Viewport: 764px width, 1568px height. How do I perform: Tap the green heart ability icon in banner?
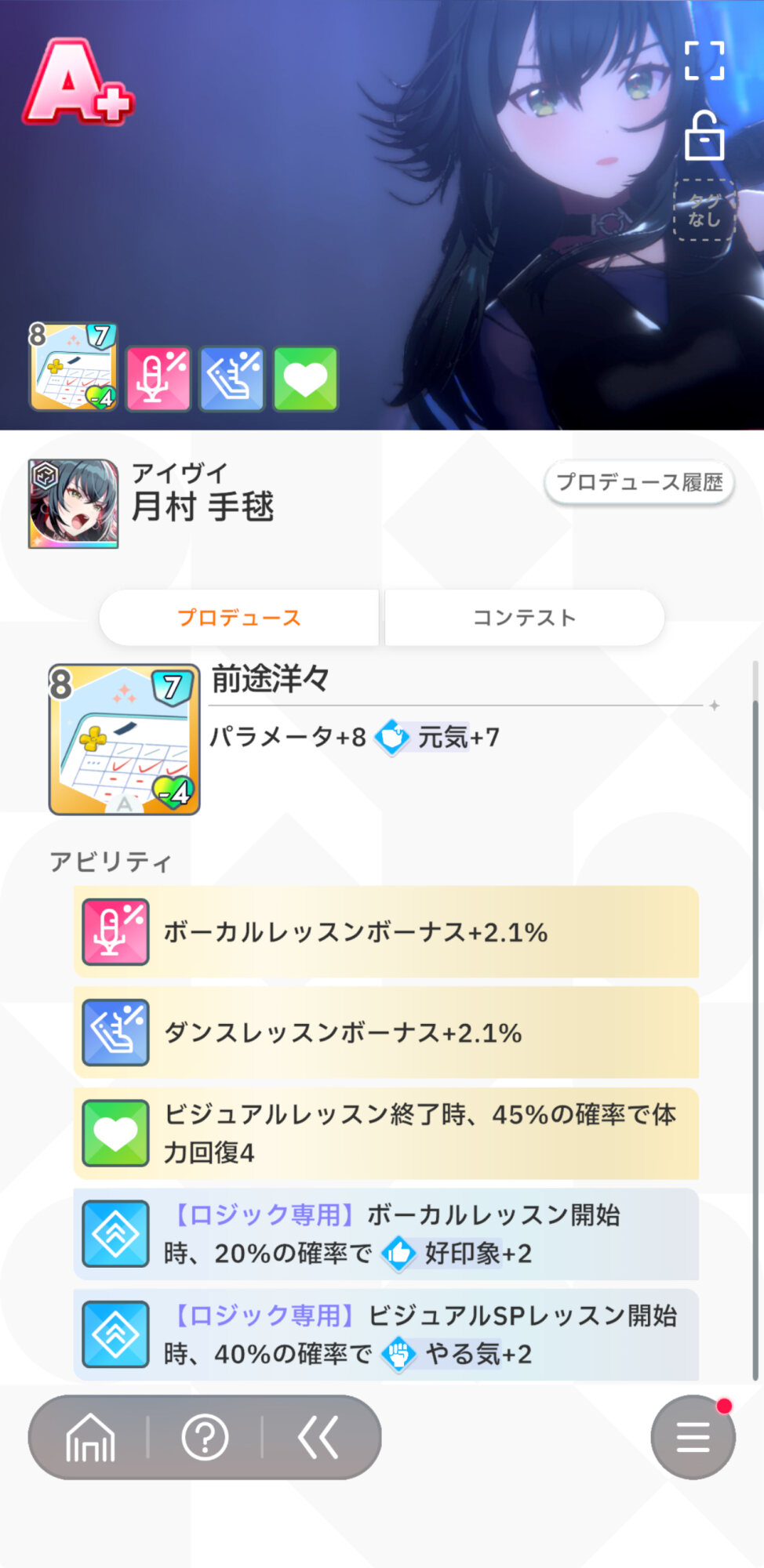coord(306,379)
